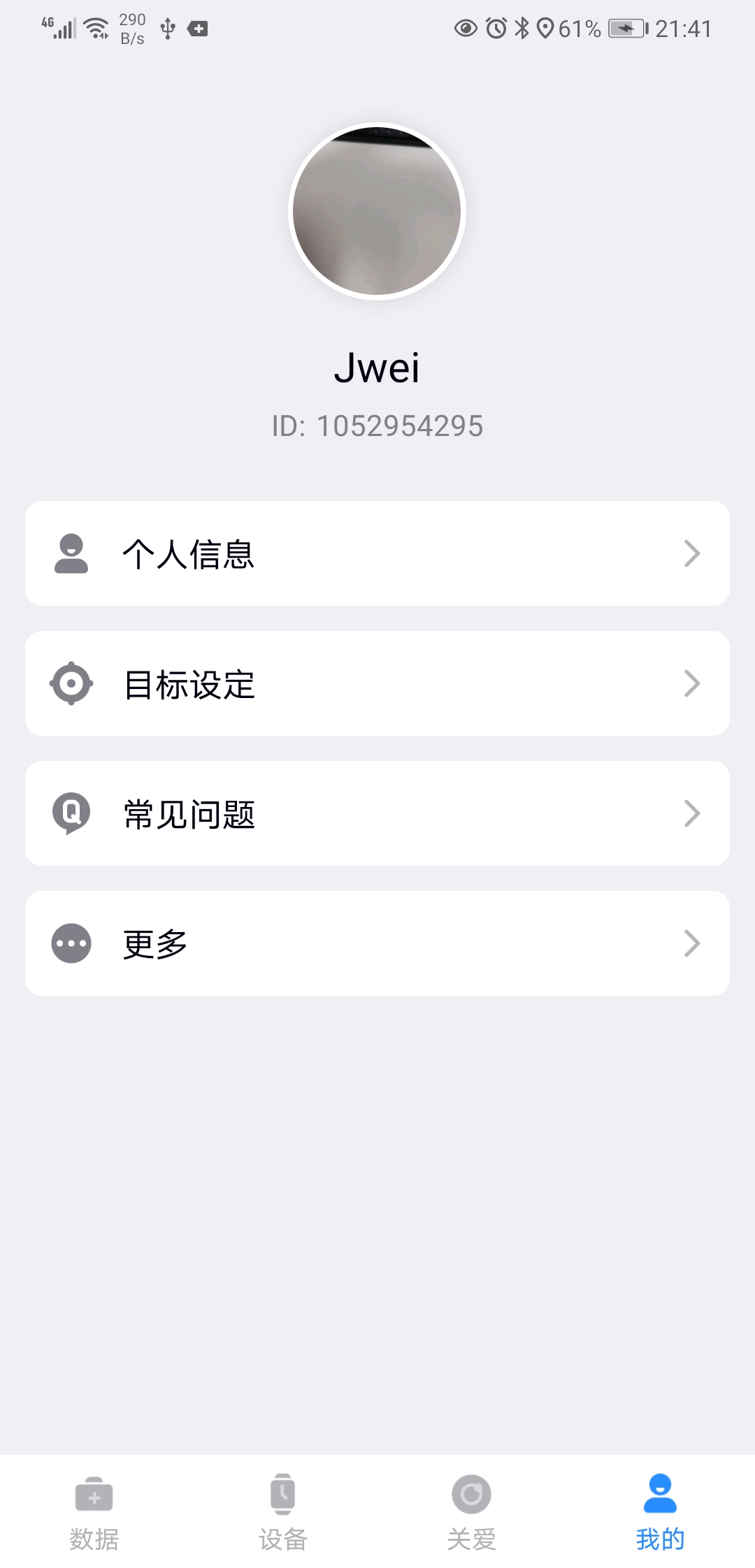Switch to the 关爱 tab
755x1568 pixels.
[471, 1509]
